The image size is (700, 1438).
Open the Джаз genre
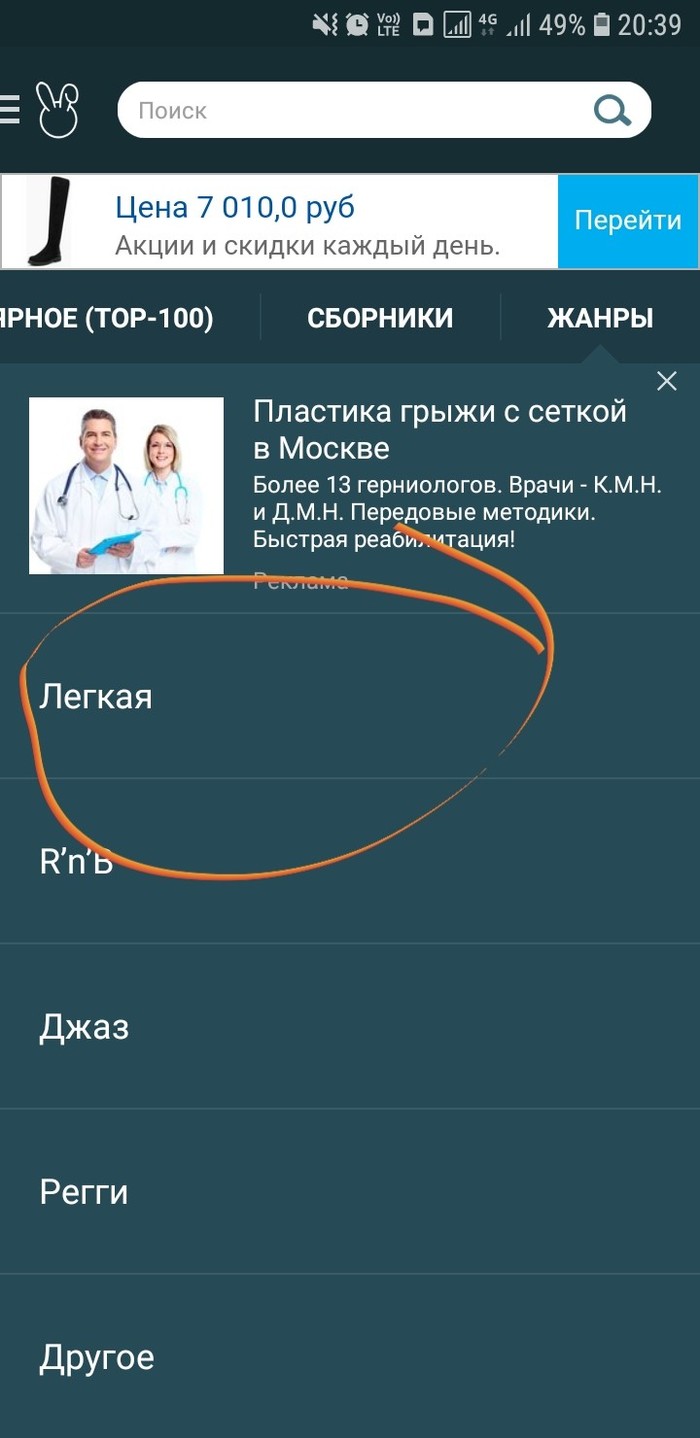(84, 1027)
